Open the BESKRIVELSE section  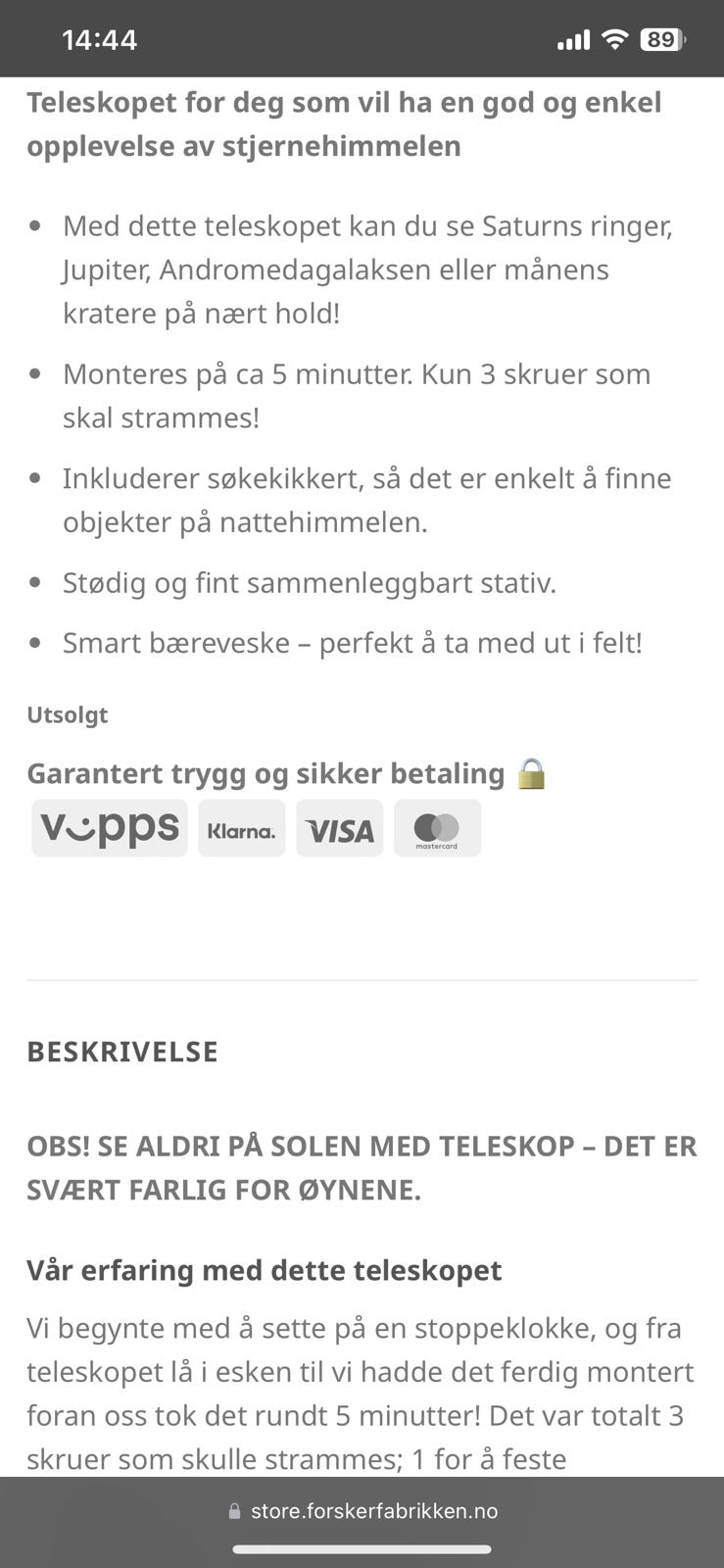tap(121, 1052)
